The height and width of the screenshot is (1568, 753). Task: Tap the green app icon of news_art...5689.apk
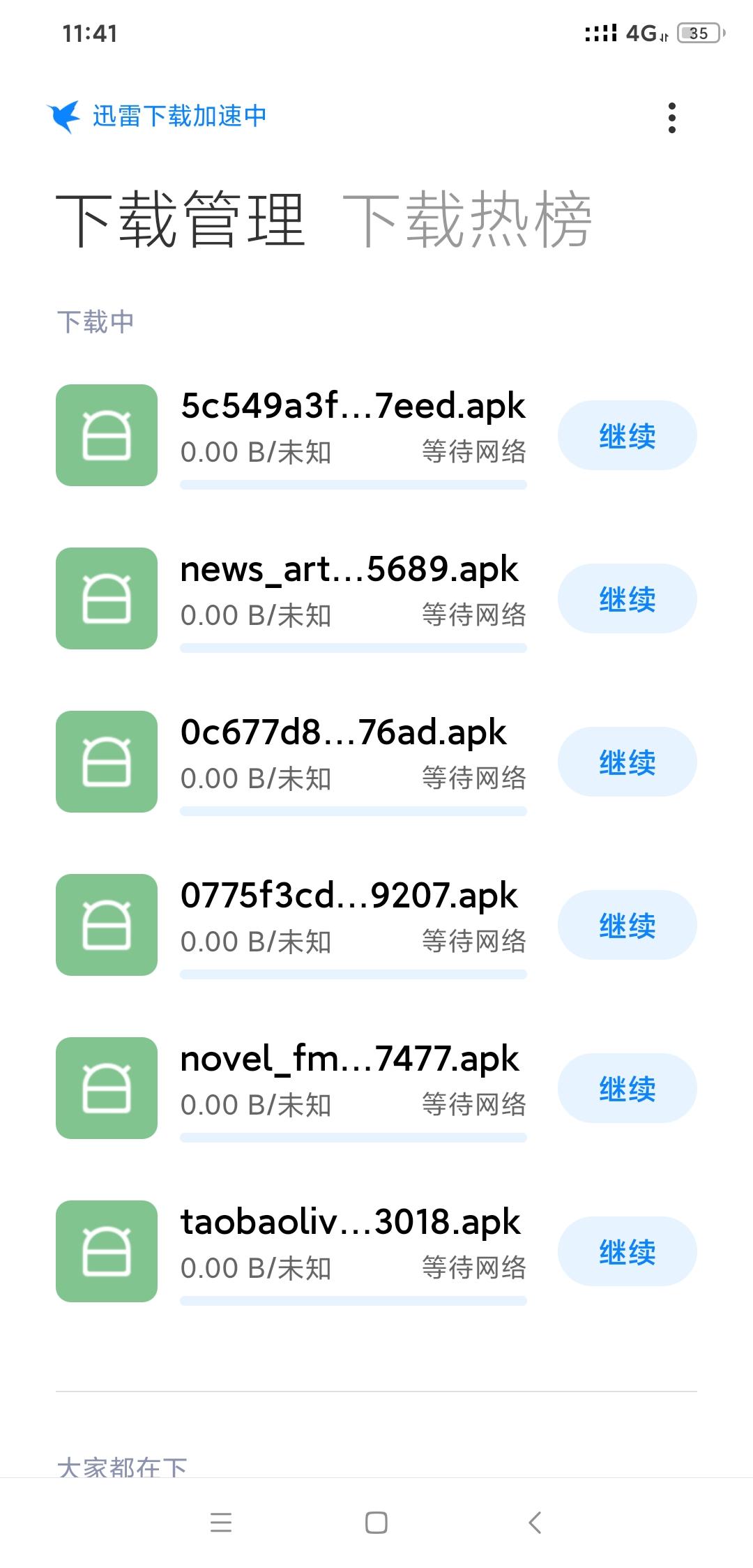(x=105, y=598)
